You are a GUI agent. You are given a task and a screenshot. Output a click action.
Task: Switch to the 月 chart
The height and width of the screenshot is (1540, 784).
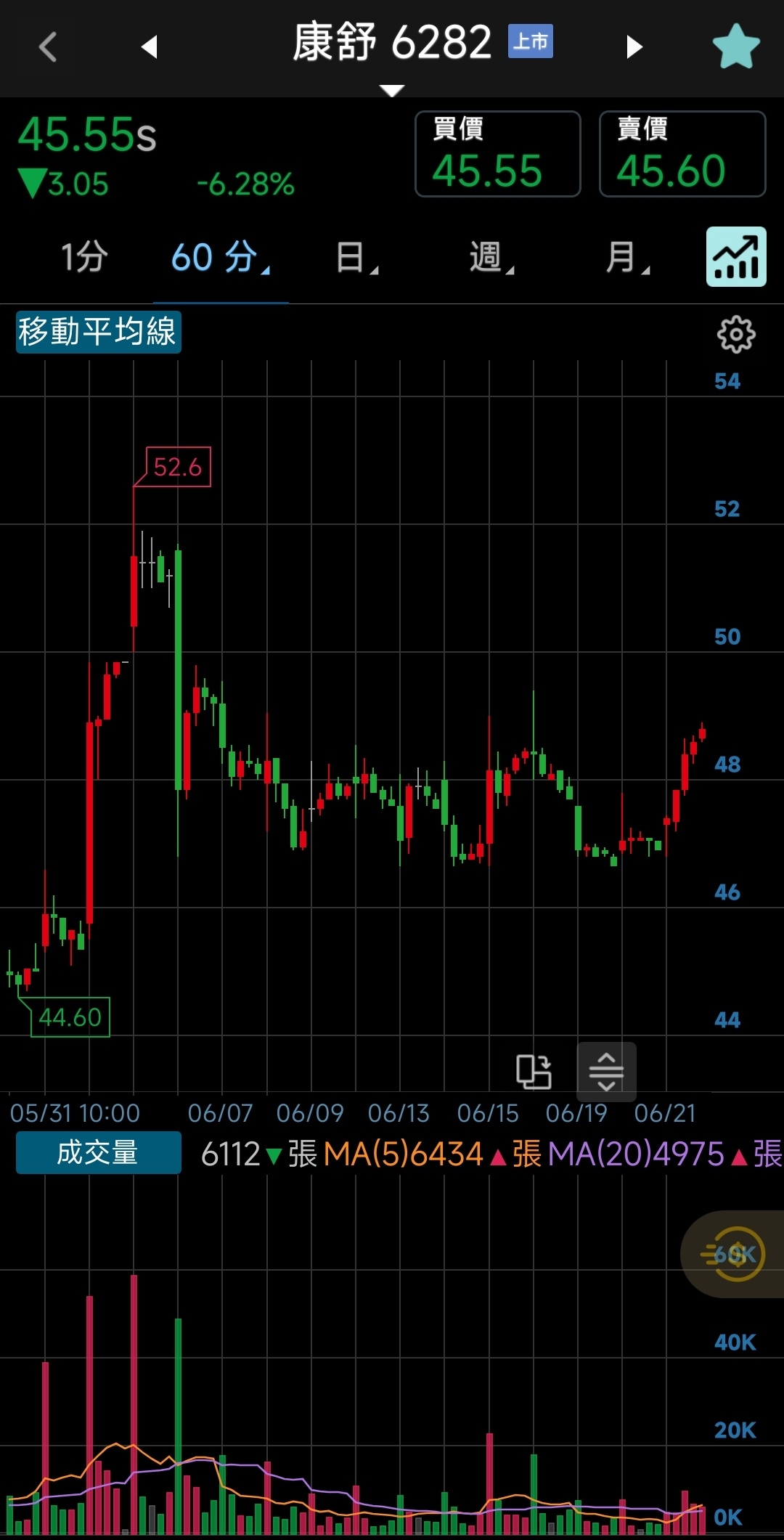[x=627, y=257]
